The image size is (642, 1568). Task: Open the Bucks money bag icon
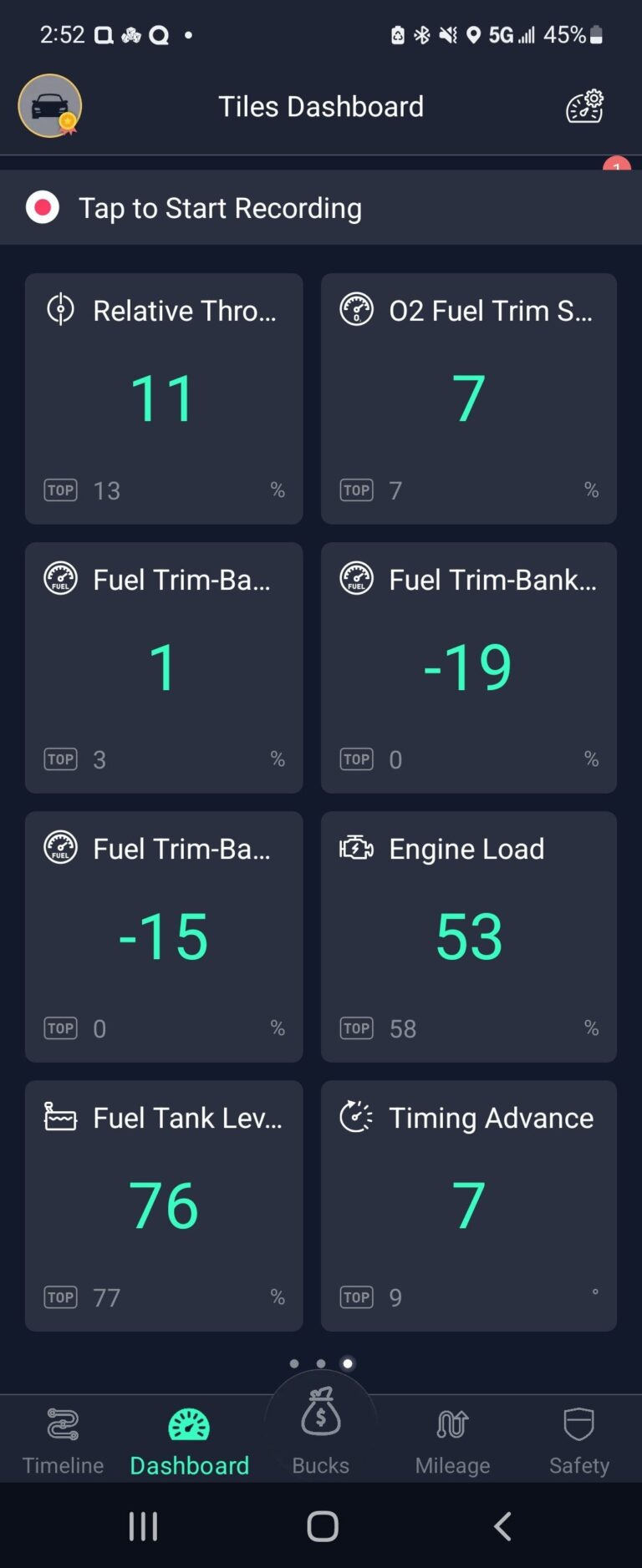tap(320, 1410)
